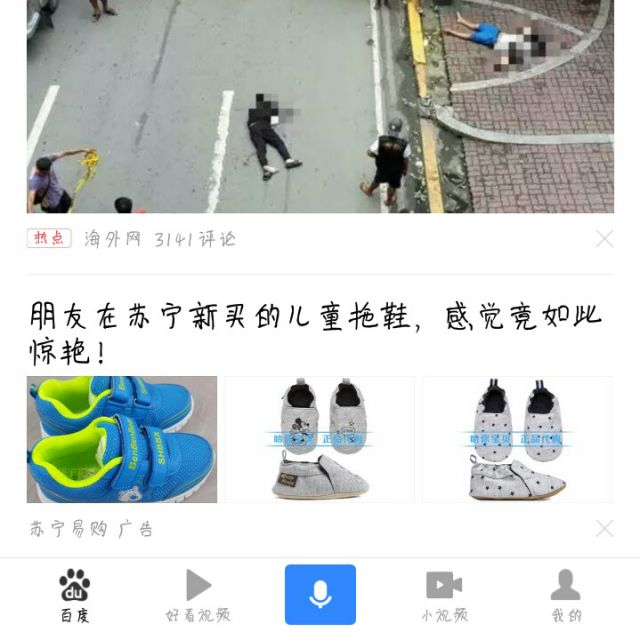The image size is (640, 632).
Task: View the grey star-pattern baby shoes image
Action: pos(517,439)
